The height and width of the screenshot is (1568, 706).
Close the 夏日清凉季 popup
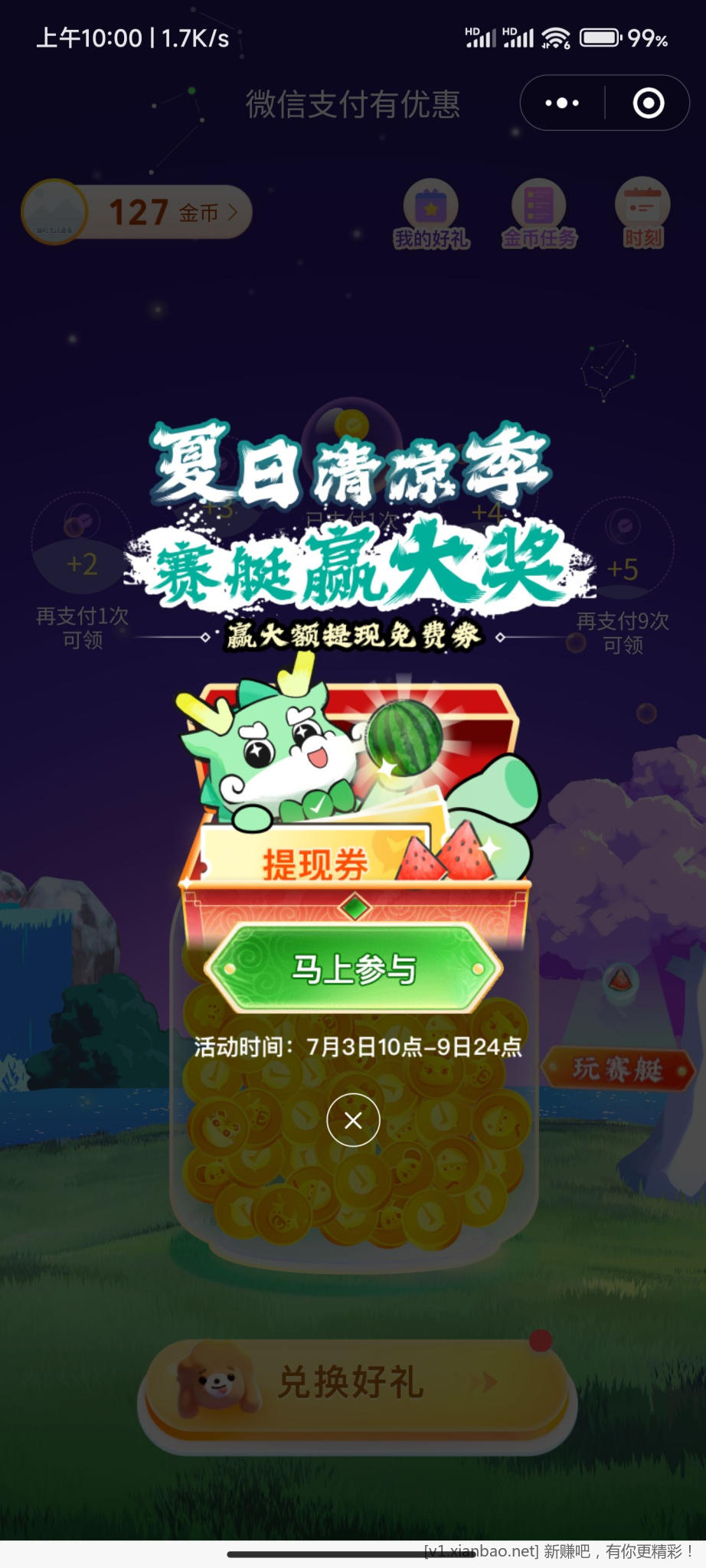coord(353,1120)
